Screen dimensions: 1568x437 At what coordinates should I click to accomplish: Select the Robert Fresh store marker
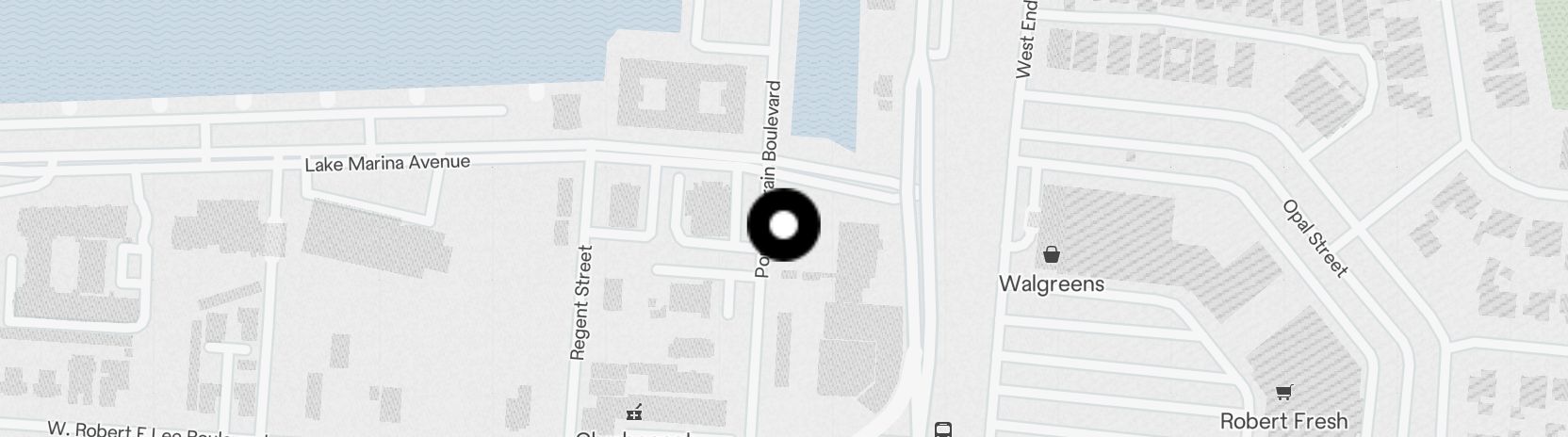1283,393
